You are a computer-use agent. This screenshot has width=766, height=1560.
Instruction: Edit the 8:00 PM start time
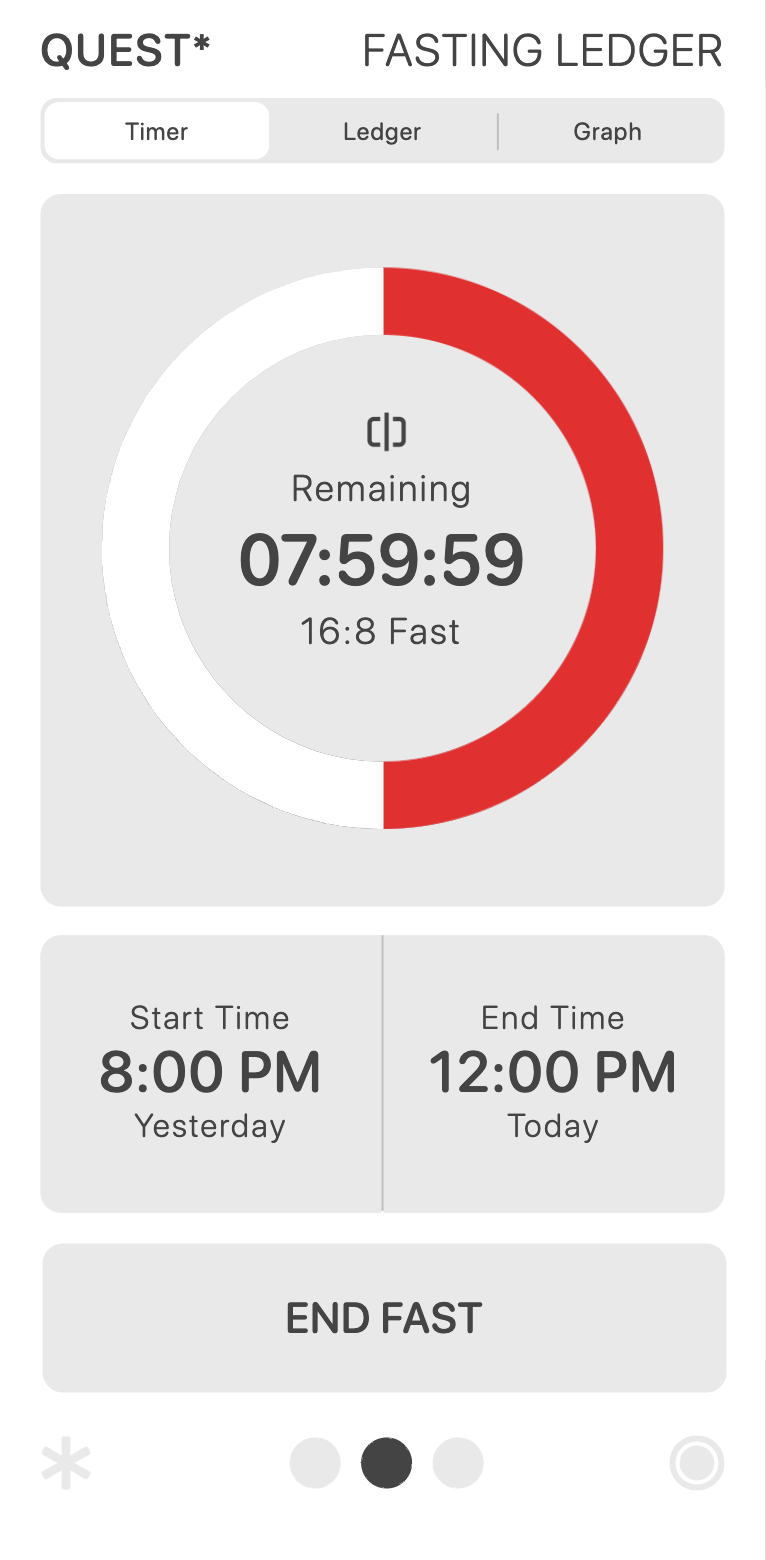[x=210, y=1073]
